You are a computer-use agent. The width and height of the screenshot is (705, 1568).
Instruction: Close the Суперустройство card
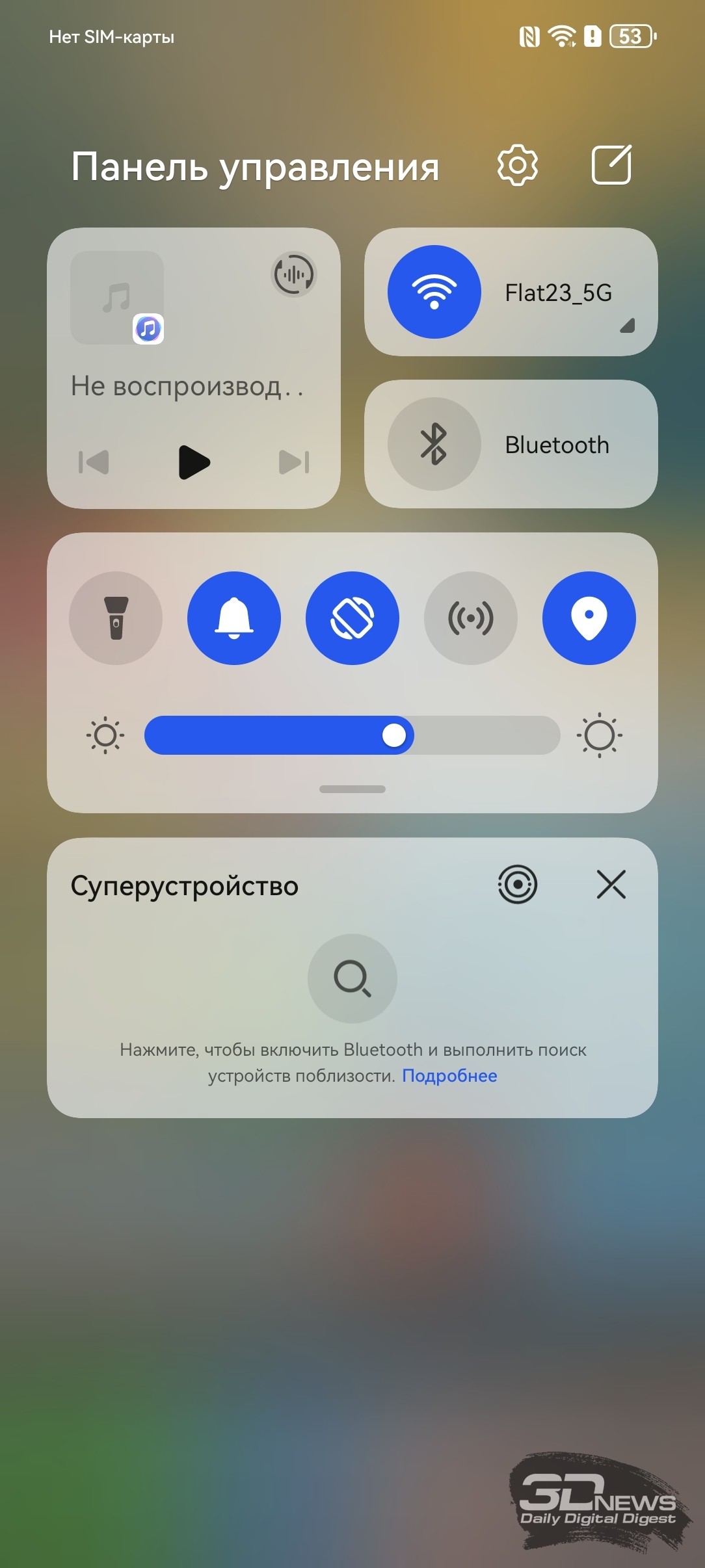click(611, 885)
